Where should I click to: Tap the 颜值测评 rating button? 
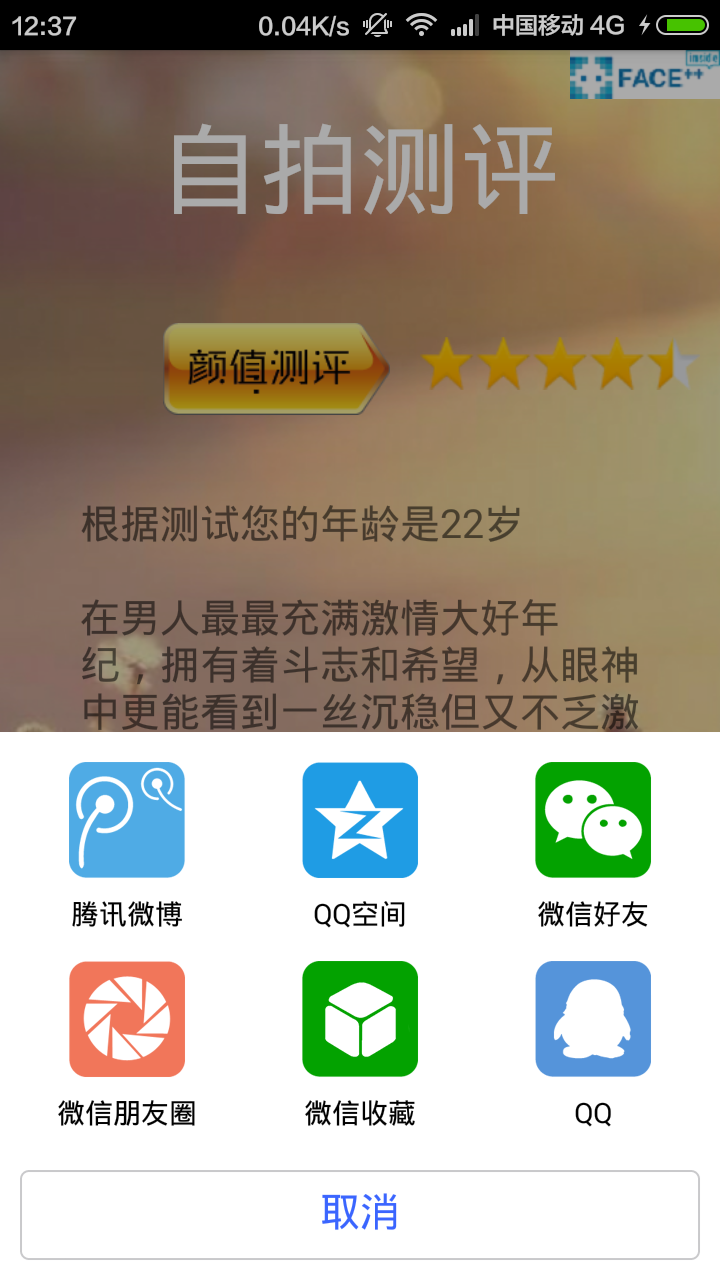point(270,367)
